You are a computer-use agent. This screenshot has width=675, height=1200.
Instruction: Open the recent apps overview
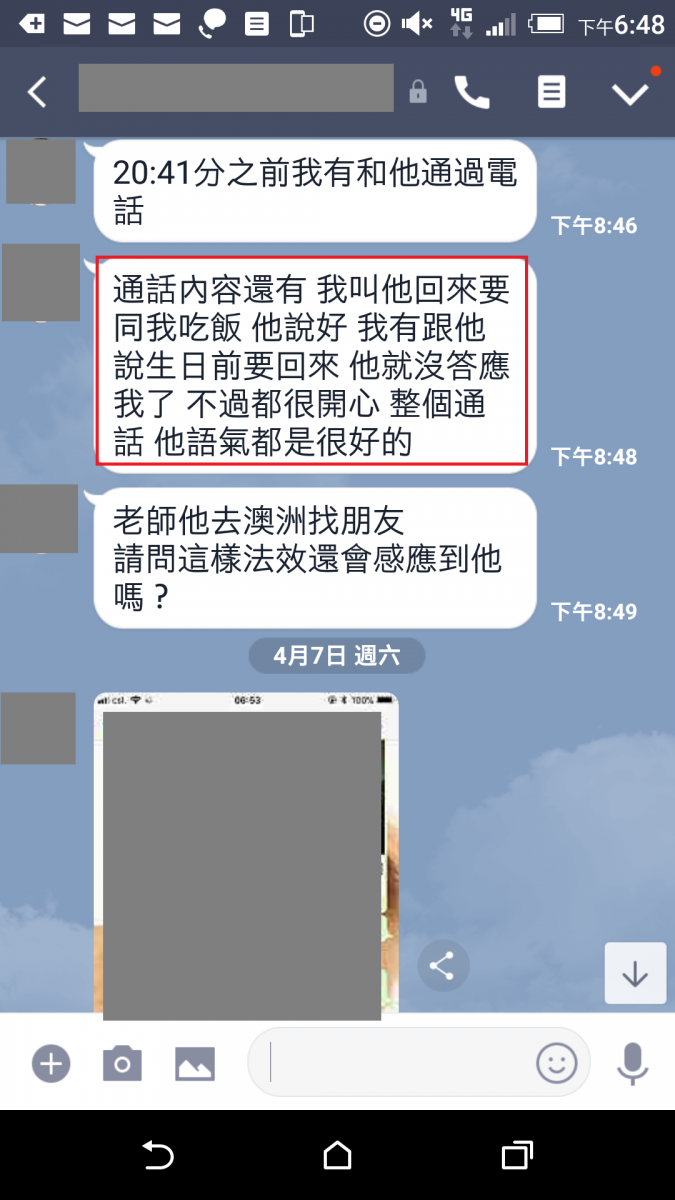point(517,1156)
